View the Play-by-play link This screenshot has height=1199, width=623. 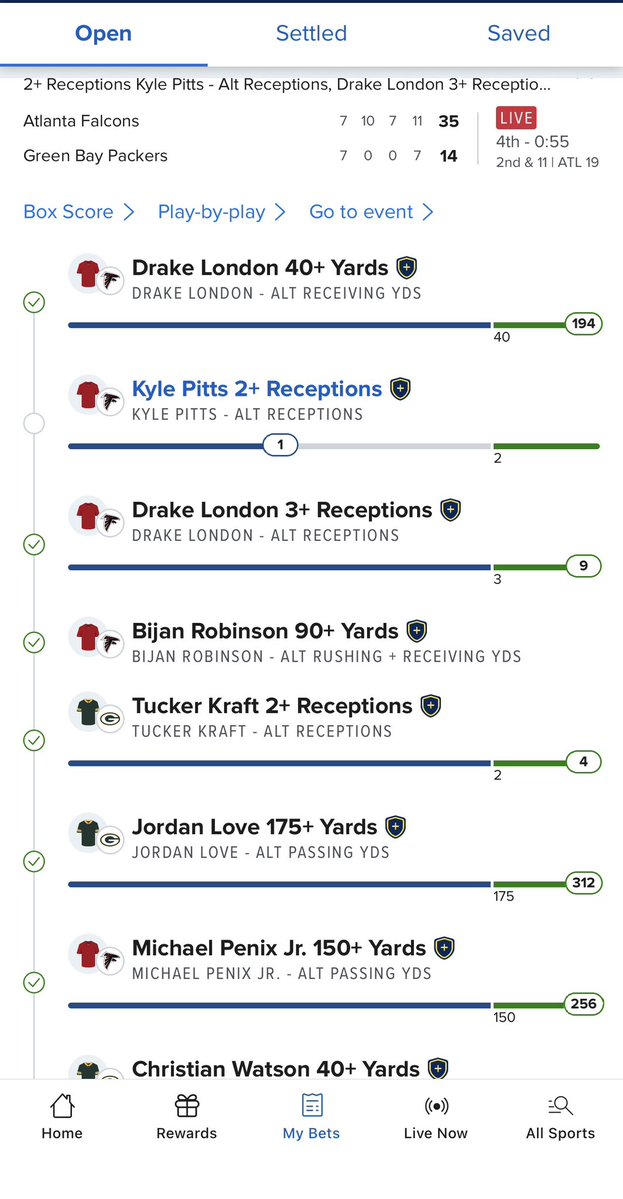(222, 212)
